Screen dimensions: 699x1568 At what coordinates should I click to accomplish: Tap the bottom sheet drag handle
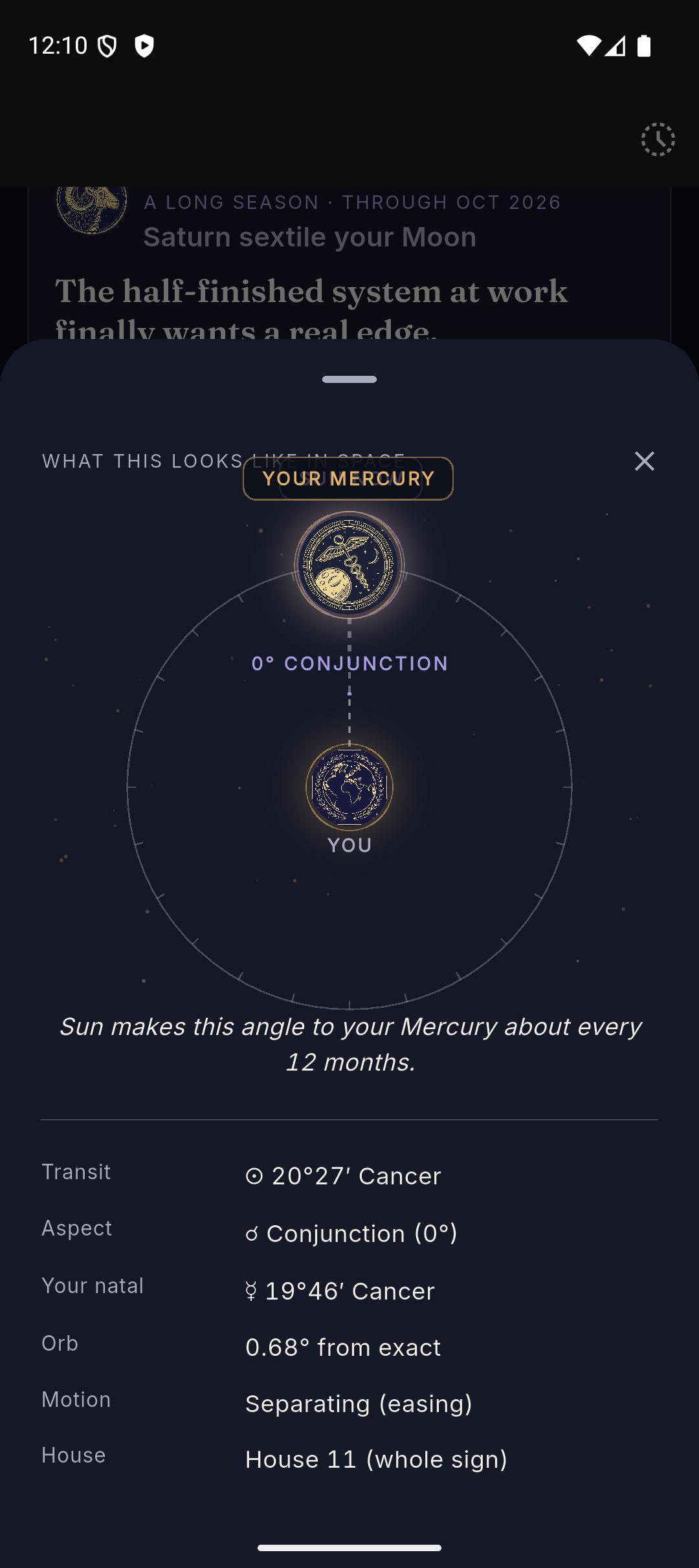pyautogui.click(x=349, y=379)
